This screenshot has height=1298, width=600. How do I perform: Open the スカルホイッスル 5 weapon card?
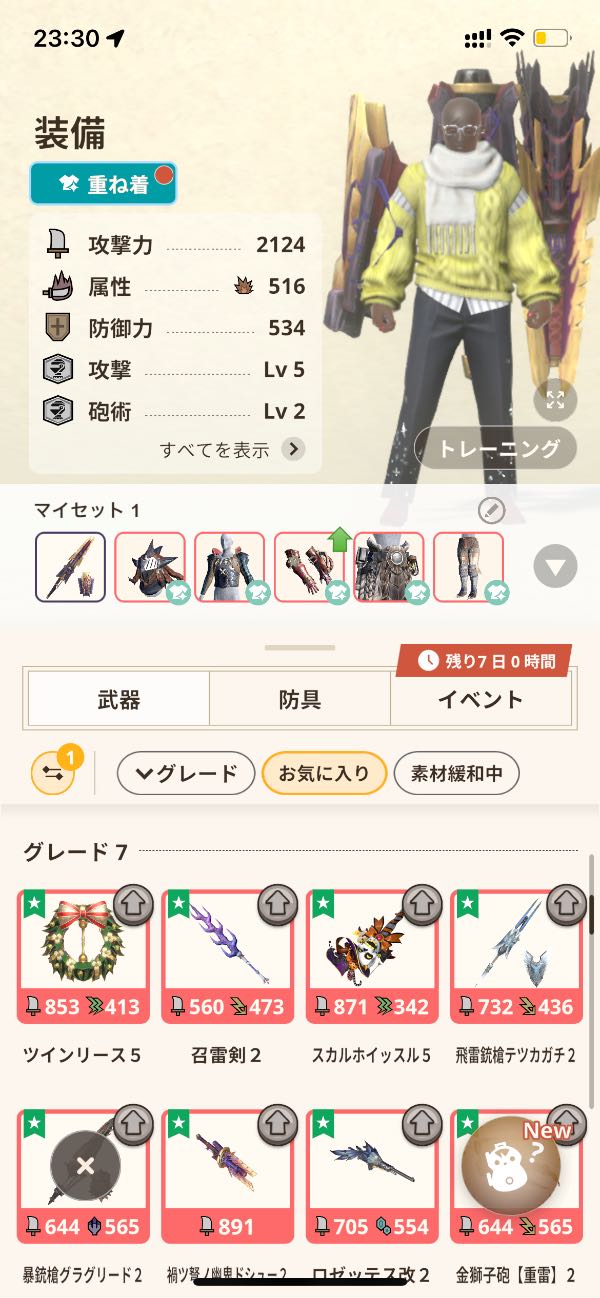371,956
